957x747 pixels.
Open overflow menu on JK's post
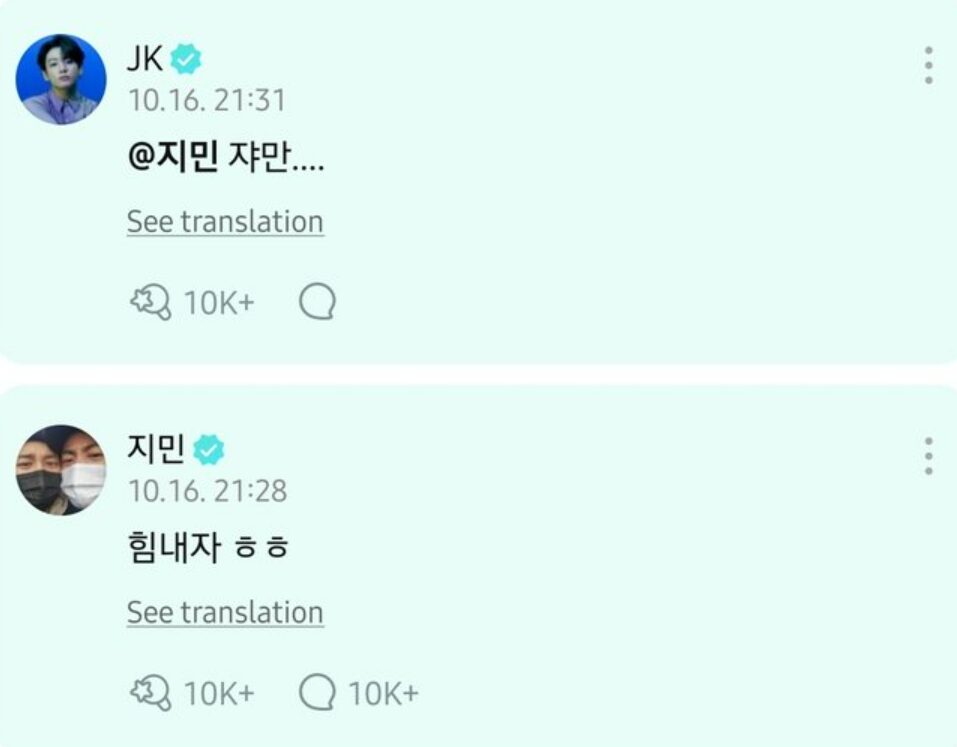tap(929, 65)
